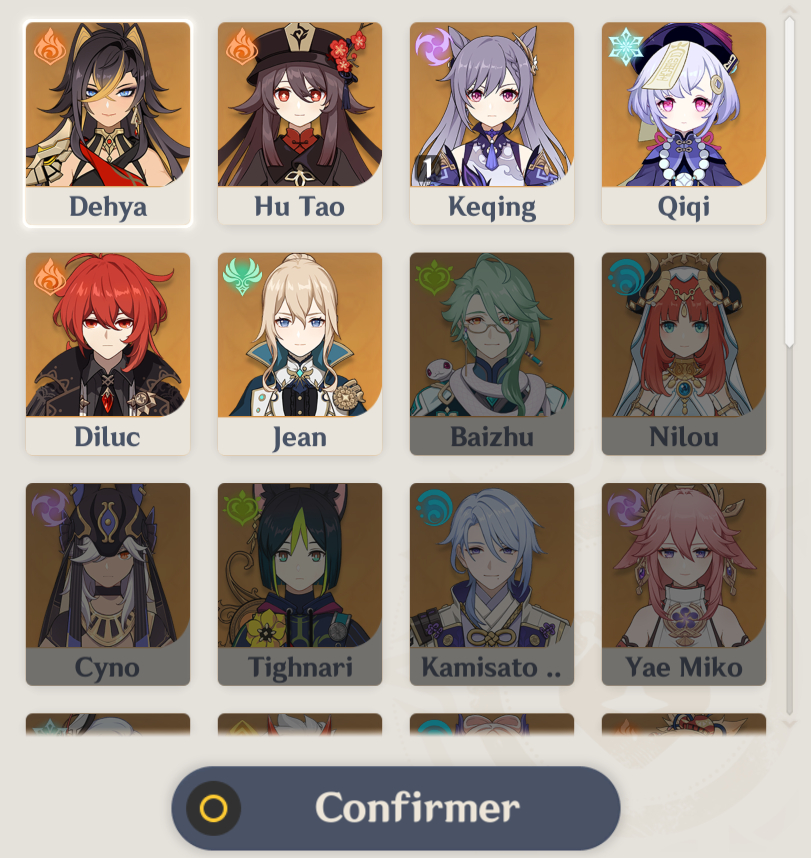
Task: Select the Dehya character card
Action: tap(108, 122)
